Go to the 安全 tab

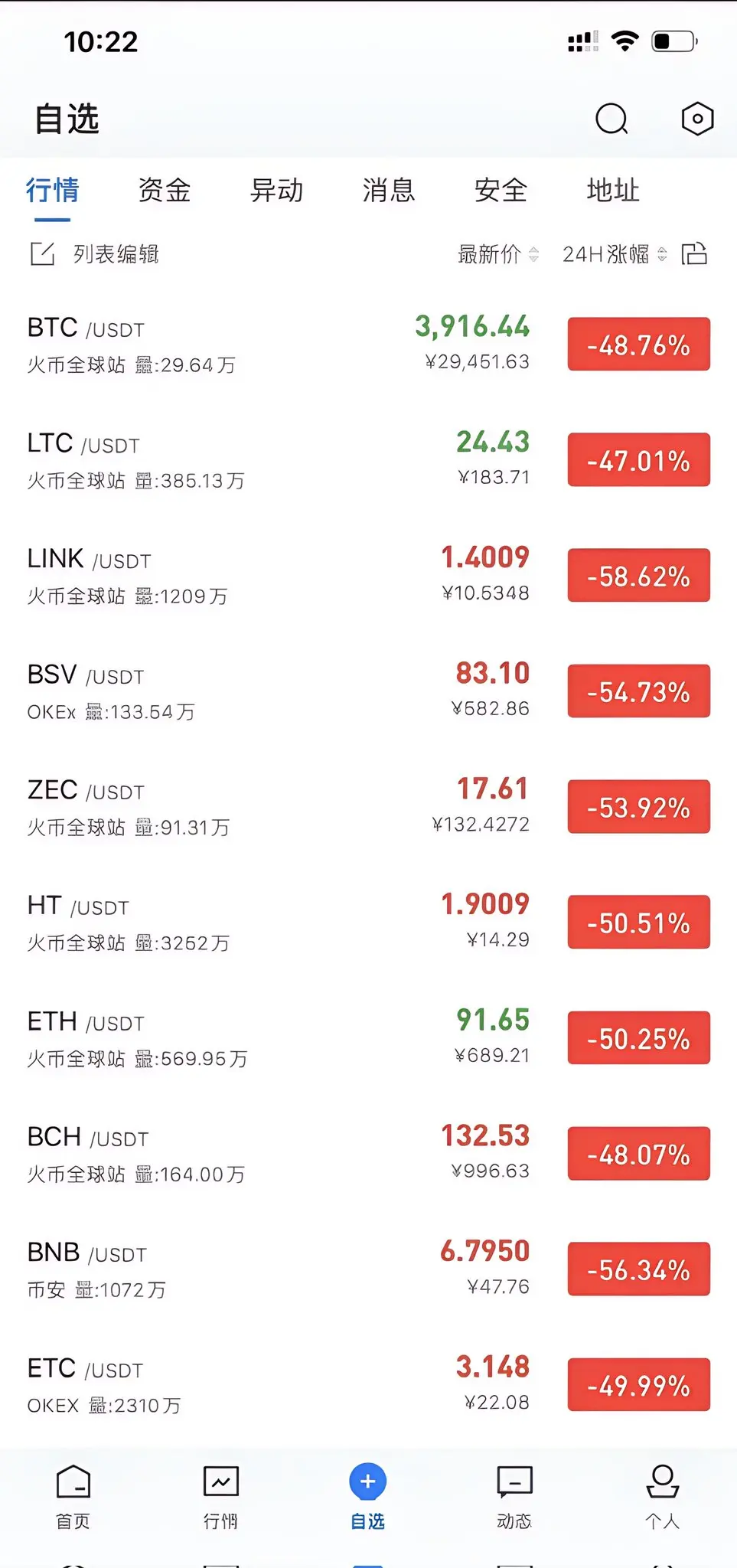[x=501, y=191]
